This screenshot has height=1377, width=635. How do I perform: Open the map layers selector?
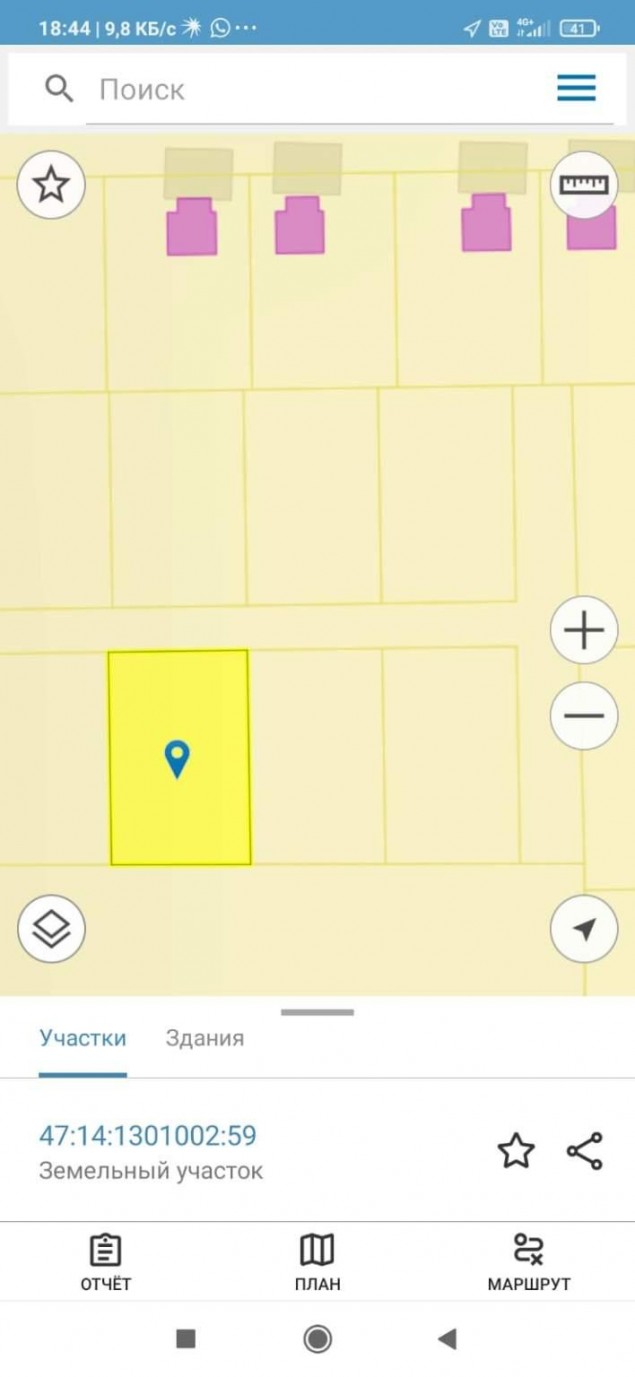point(51,929)
